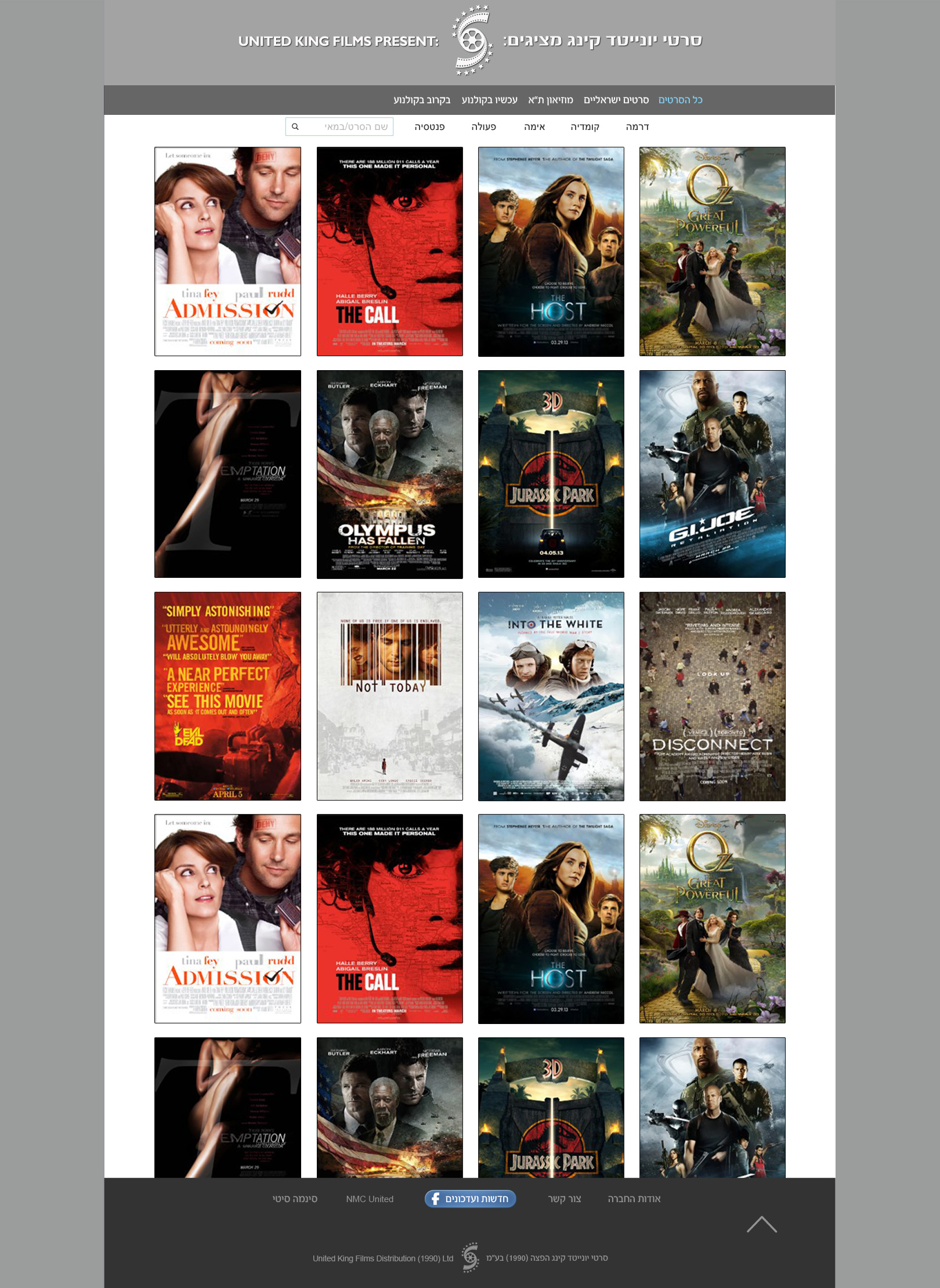Open the Into the White poster
Image resolution: width=940 pixels, height=1288 pixels.
pos(551,696)
